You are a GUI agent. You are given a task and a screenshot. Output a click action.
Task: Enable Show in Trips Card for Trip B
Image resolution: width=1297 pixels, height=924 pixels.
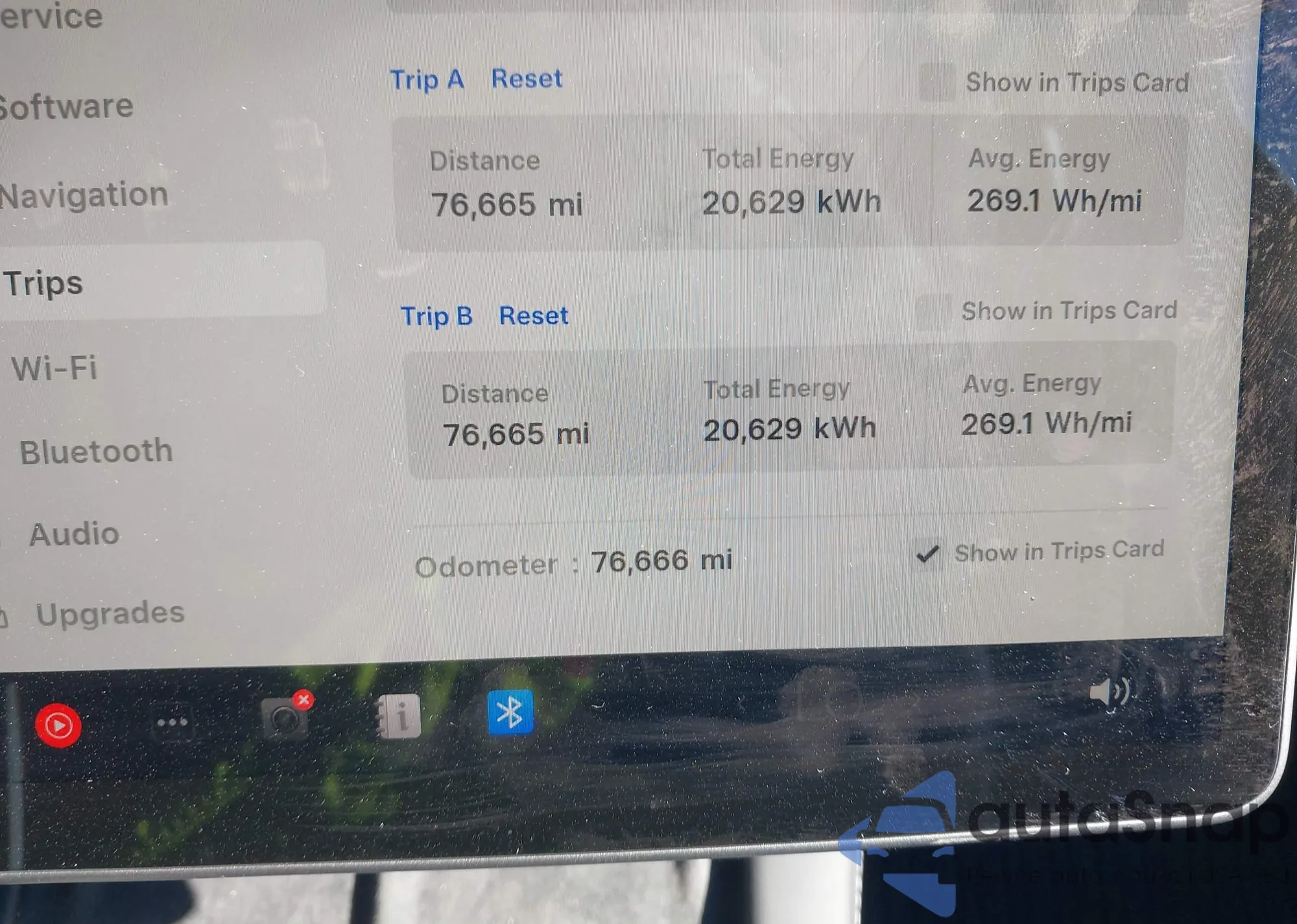(933, 312)
